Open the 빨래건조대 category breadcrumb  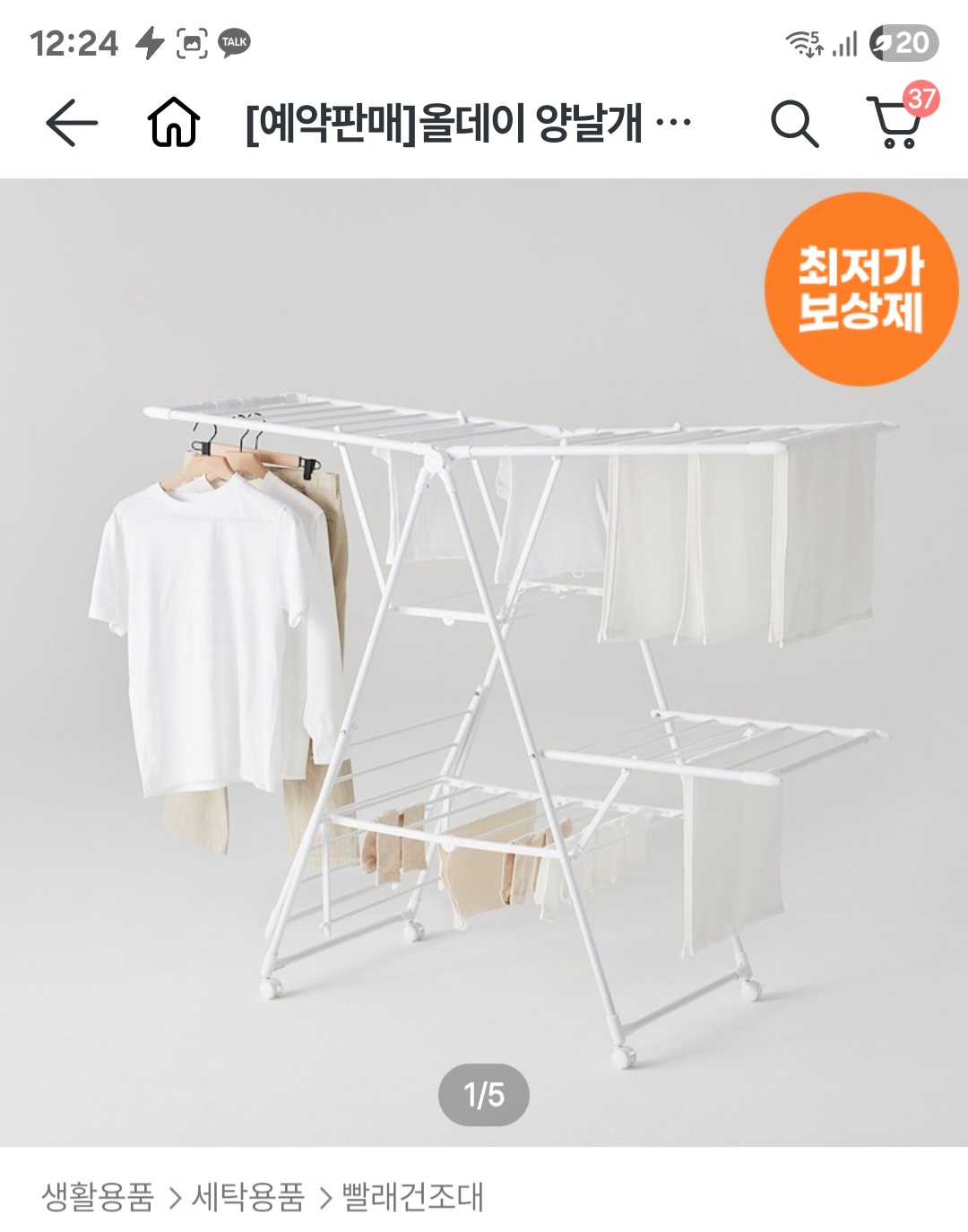pos(413,1197)
